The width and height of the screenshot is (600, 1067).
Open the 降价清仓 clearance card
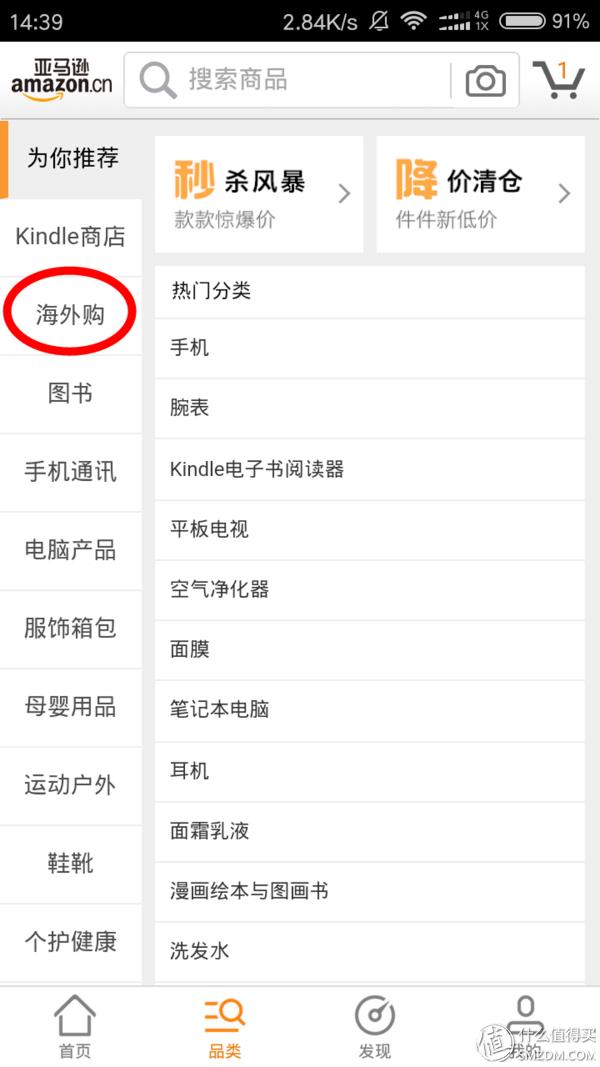coord(480,193)
